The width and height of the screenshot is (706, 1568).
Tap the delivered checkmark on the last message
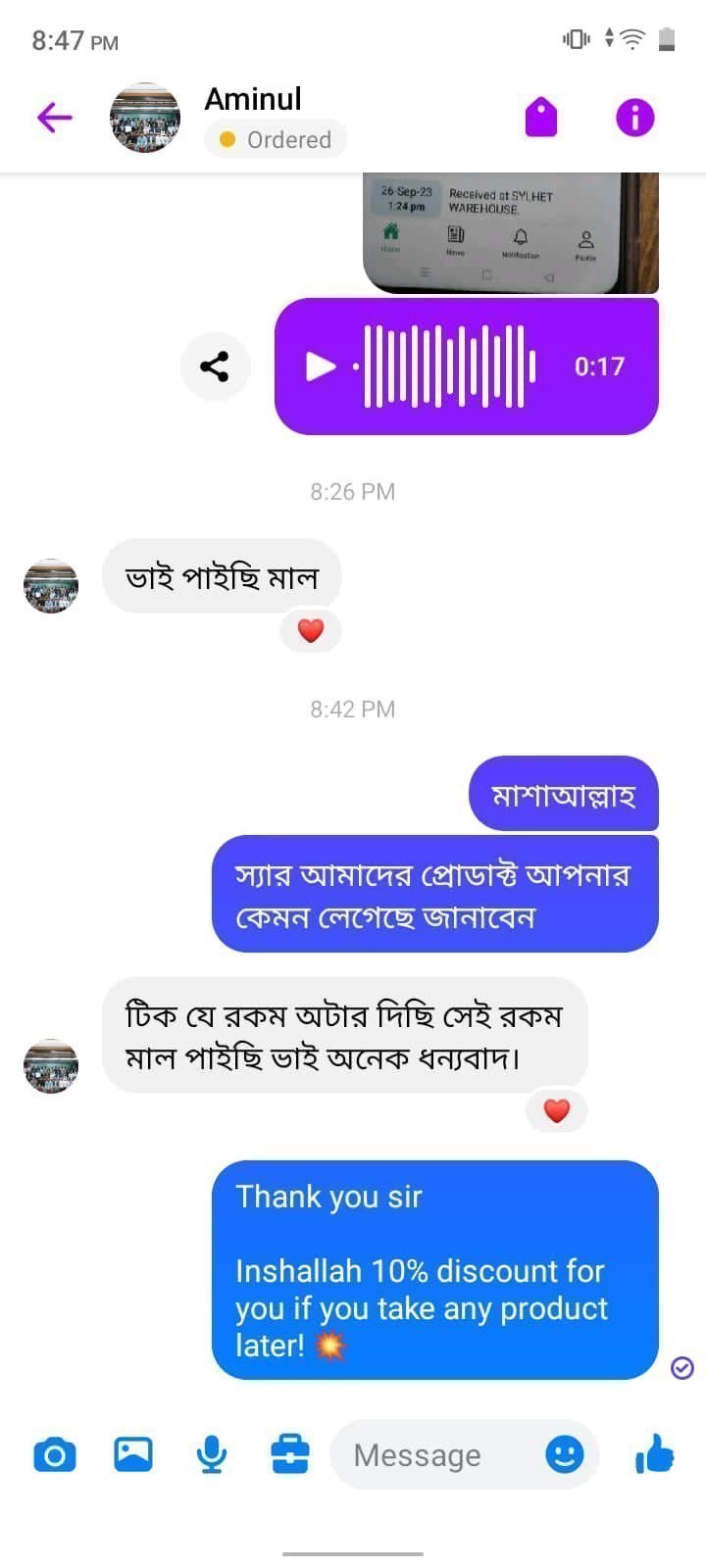[x=681, y=1365]
